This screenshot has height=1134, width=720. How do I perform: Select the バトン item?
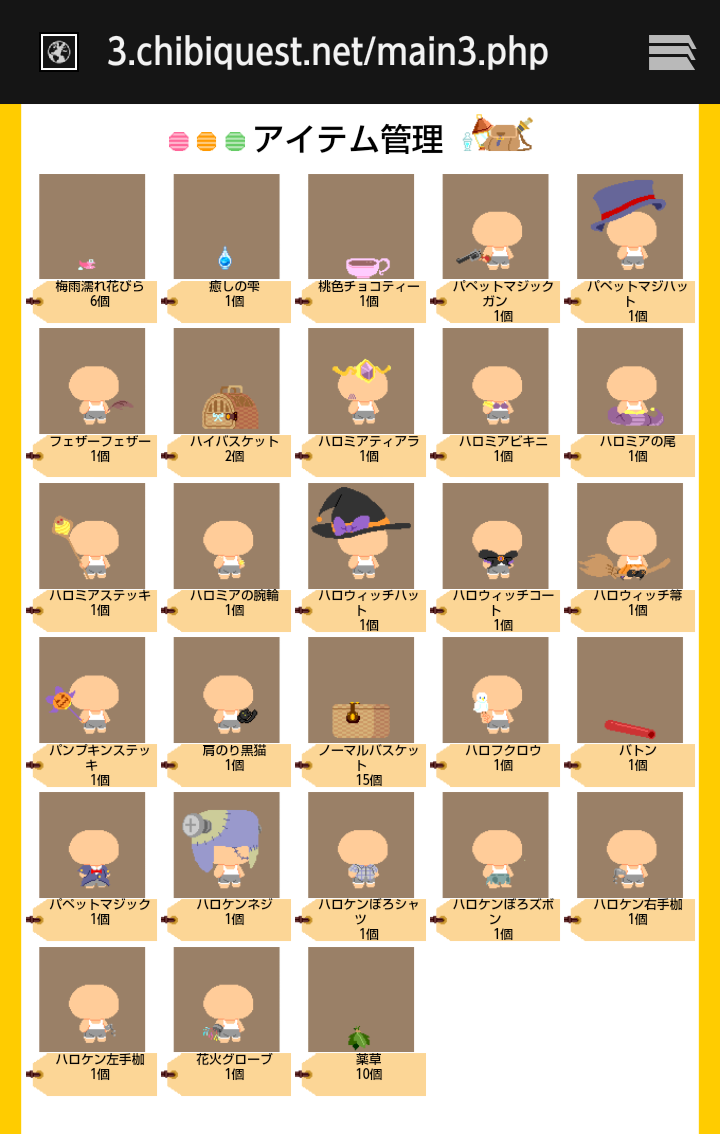[630, 690]
